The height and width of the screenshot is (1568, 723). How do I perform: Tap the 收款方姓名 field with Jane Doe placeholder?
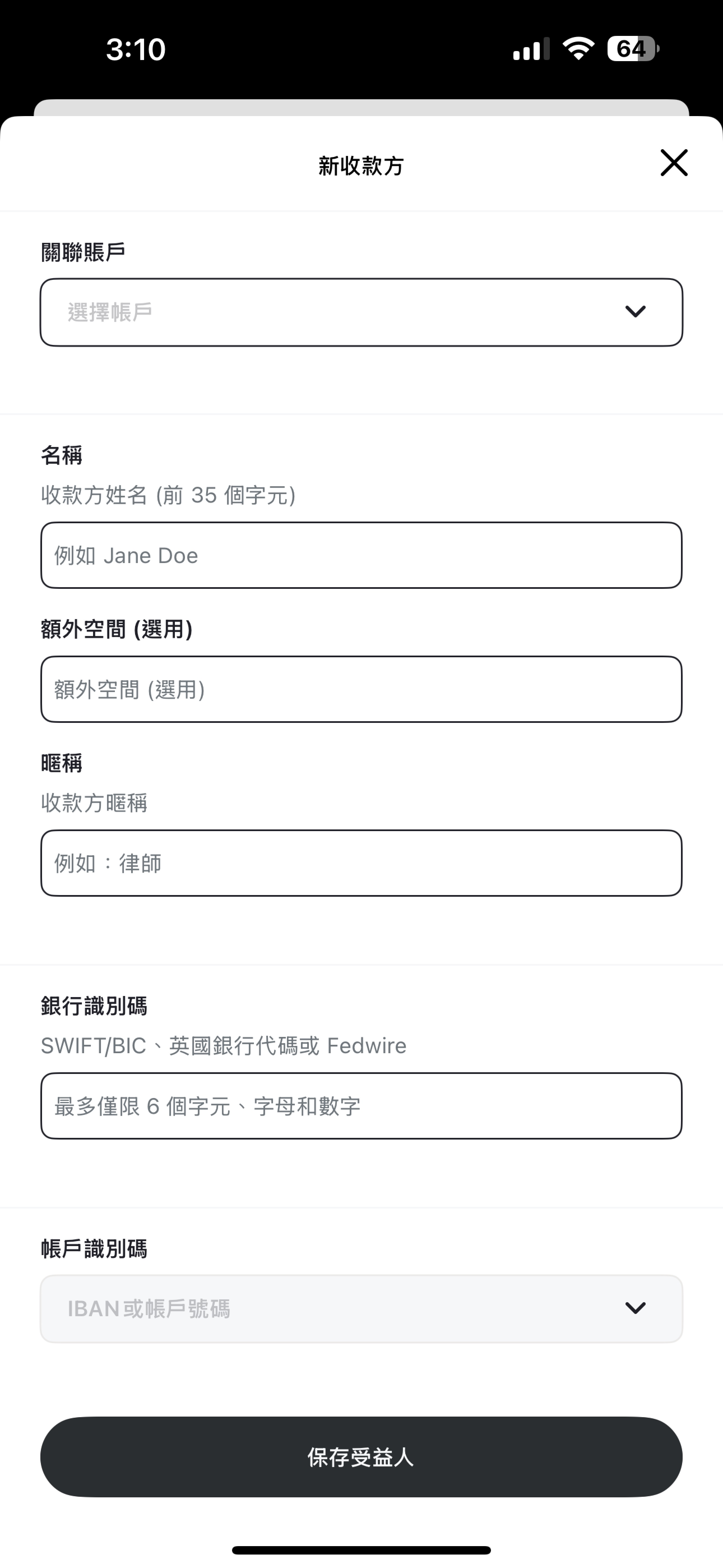pyautogui.click(x=361, y=555)
